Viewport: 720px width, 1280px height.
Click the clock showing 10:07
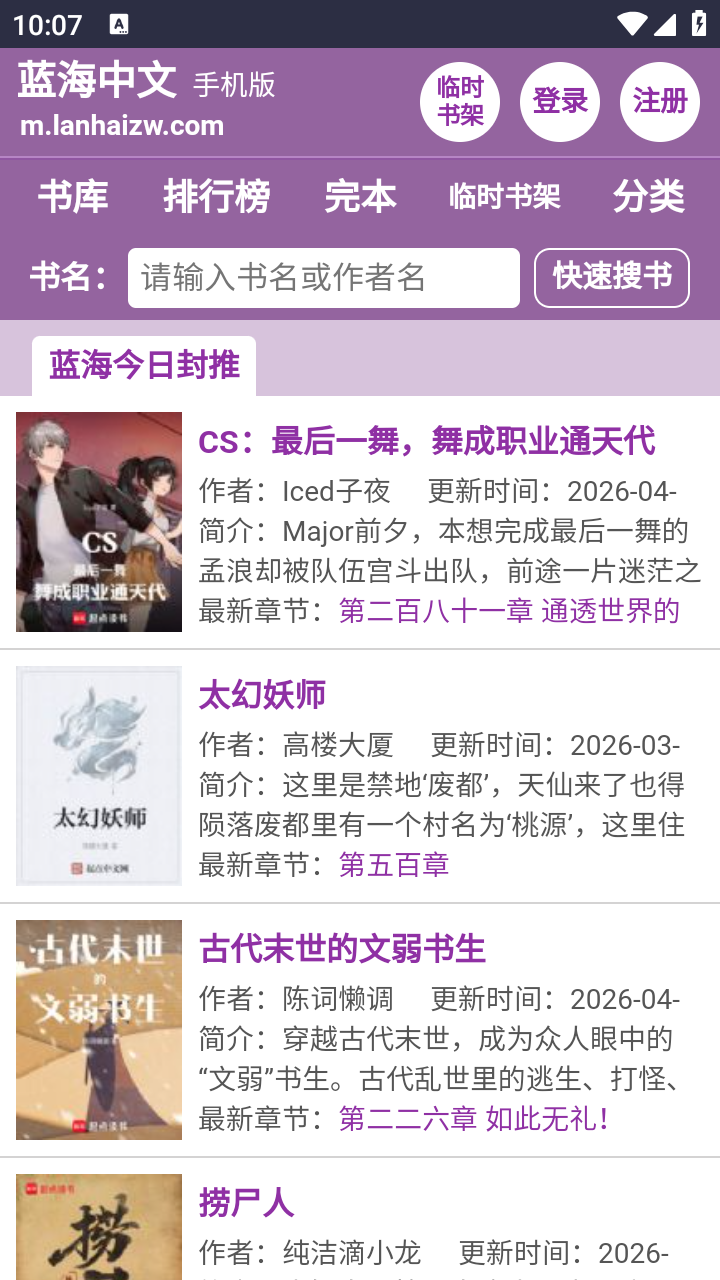point(48,21)
